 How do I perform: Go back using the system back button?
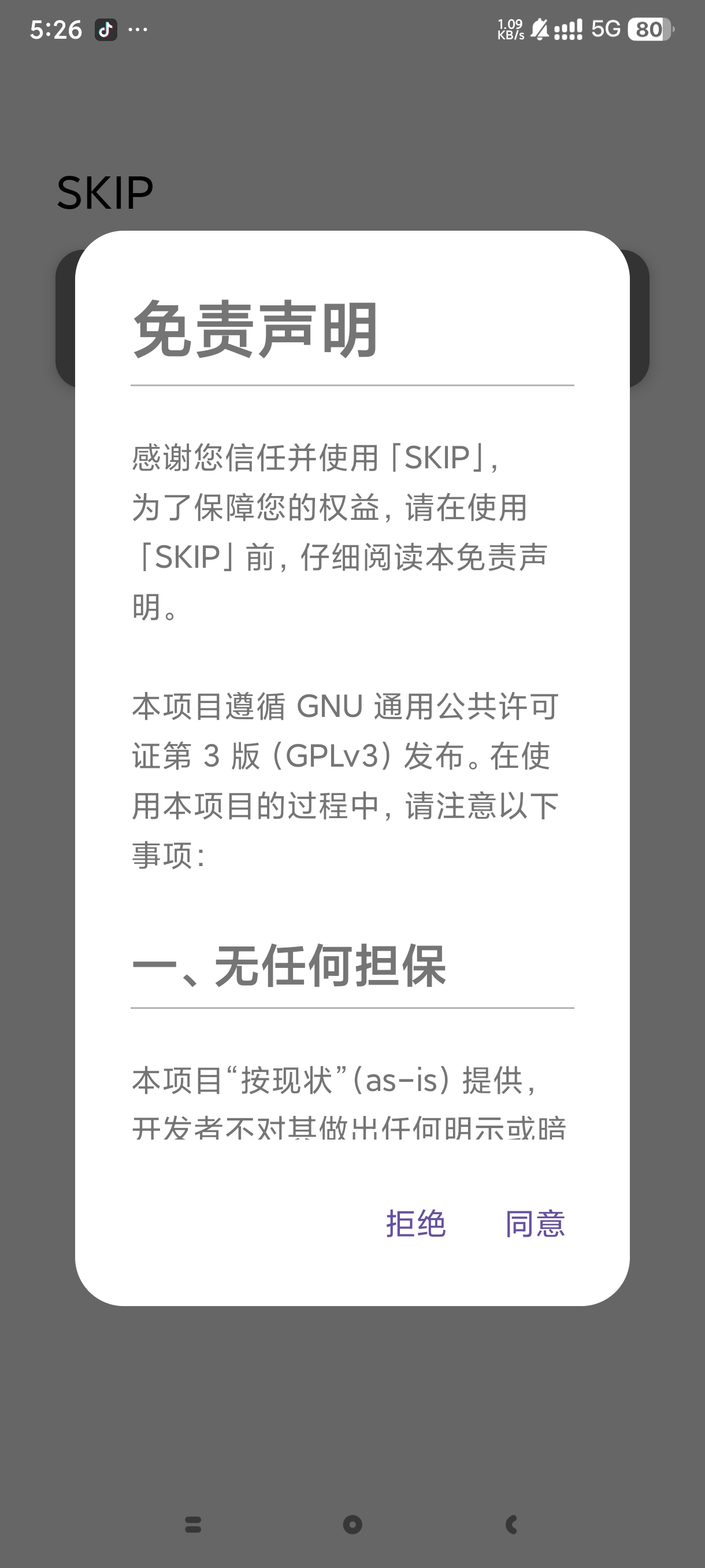(511, 1524)
